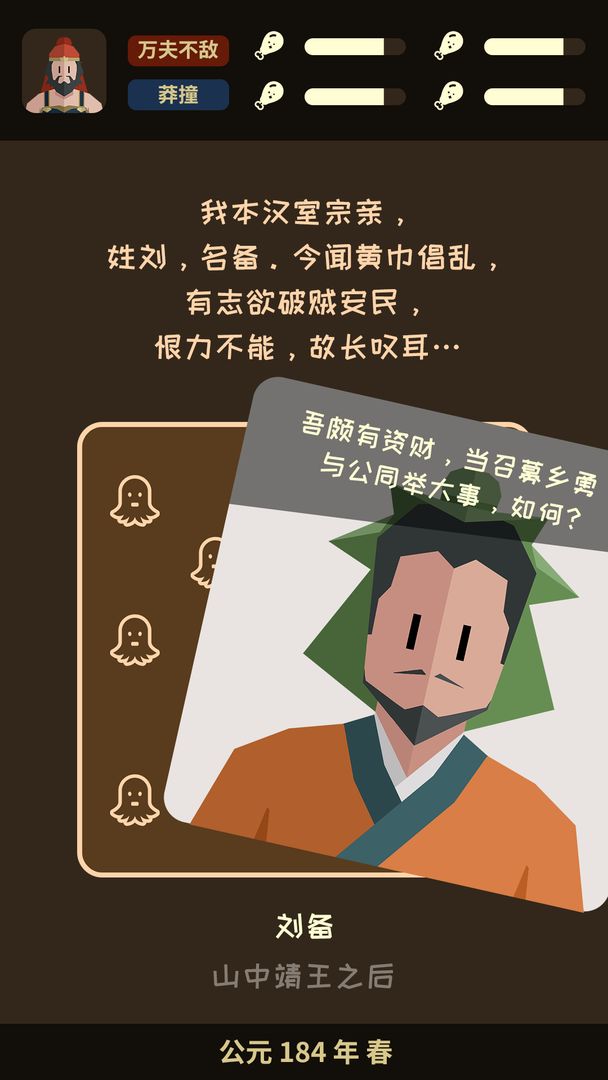
Task: Tap the 莽撞 trait tag
Action: click(x=178, y=95)
